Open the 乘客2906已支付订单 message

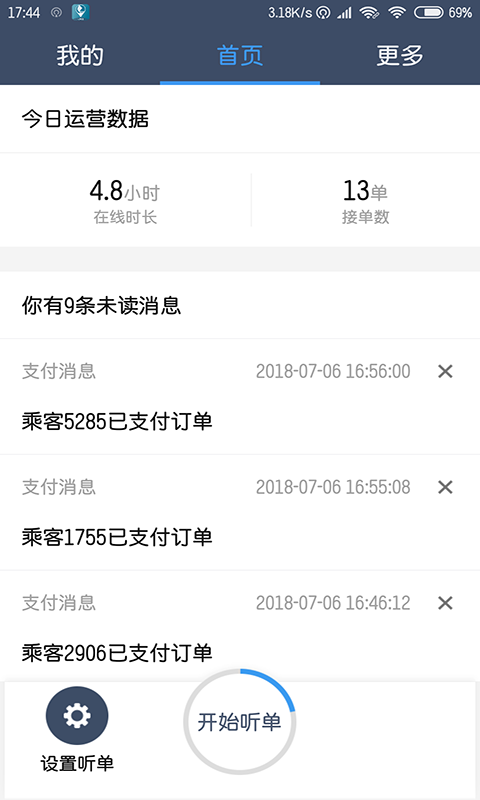[x=240, y=627]
